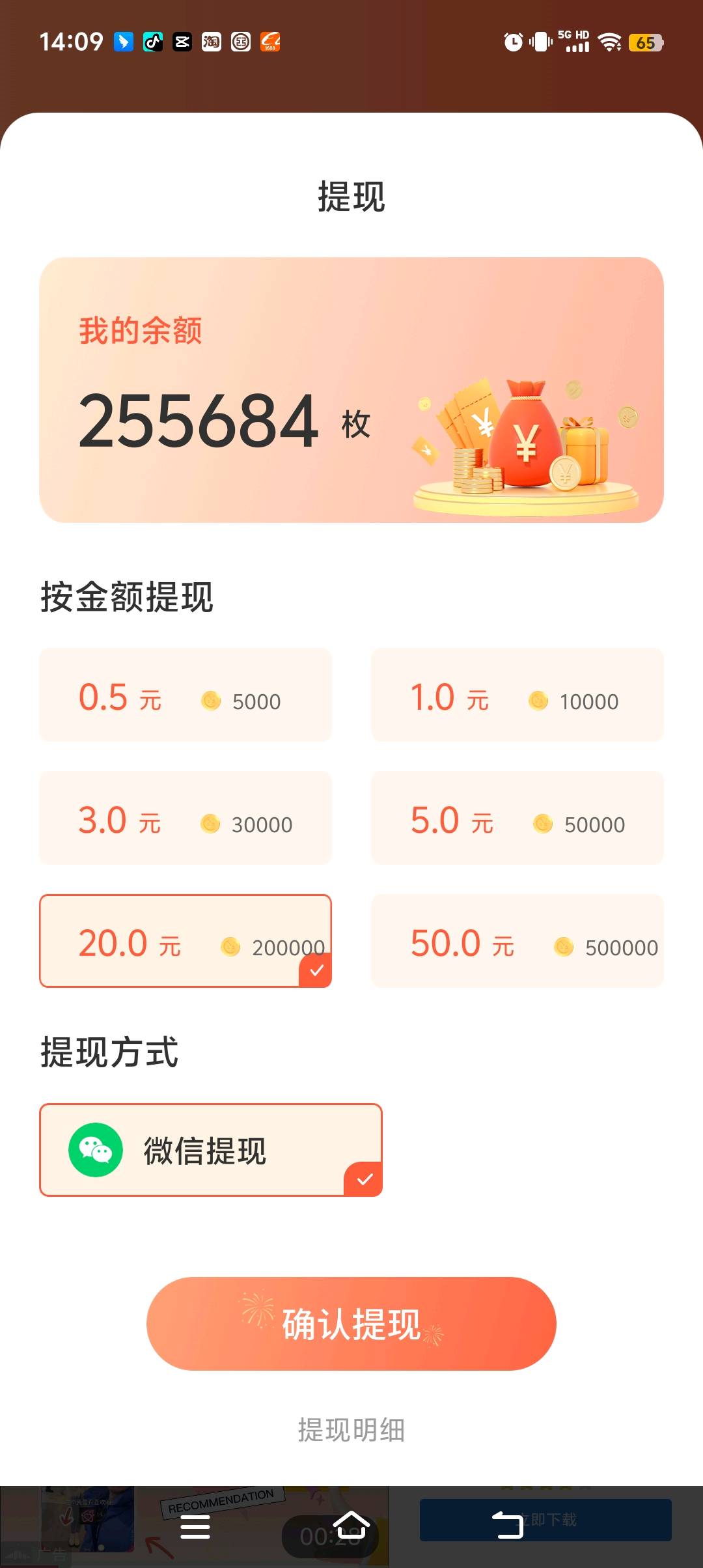The height and width of the screenshot is (1568, 703).
Task: Tap the WeChat icon in withdrawal method
Action: click(x=95, y=1150)
